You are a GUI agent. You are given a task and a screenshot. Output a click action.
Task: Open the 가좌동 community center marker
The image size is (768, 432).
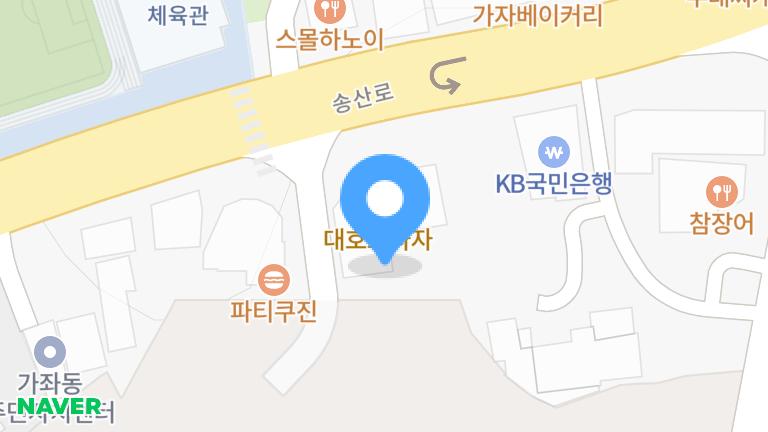click(49, 352)
